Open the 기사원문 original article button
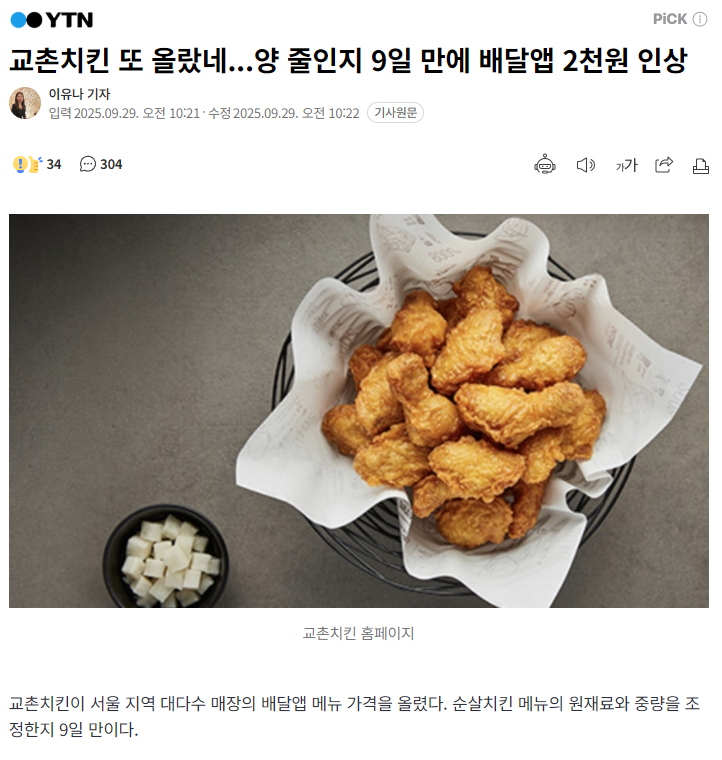The height and width of the screenshot is (760, 722). [x=395, y=113]
